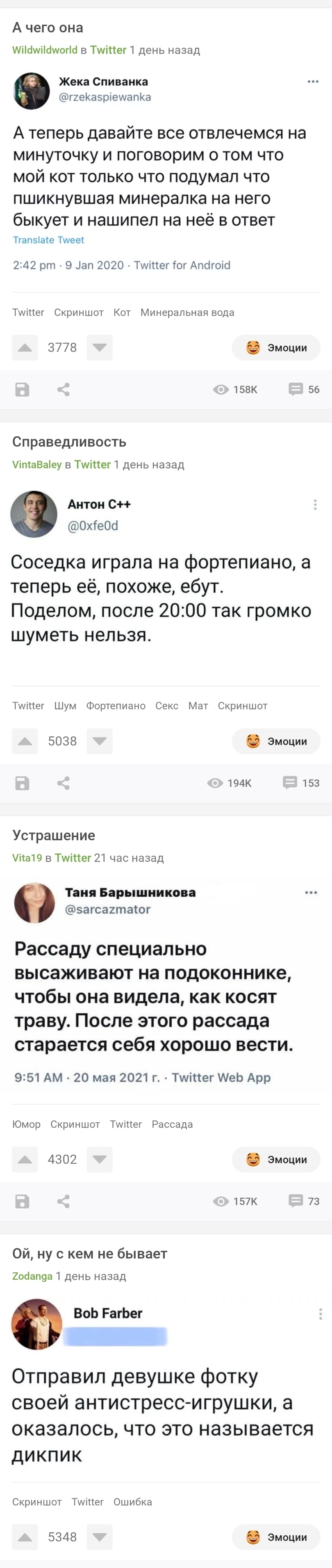Select the tag 'Минеральная вода'

187,312
